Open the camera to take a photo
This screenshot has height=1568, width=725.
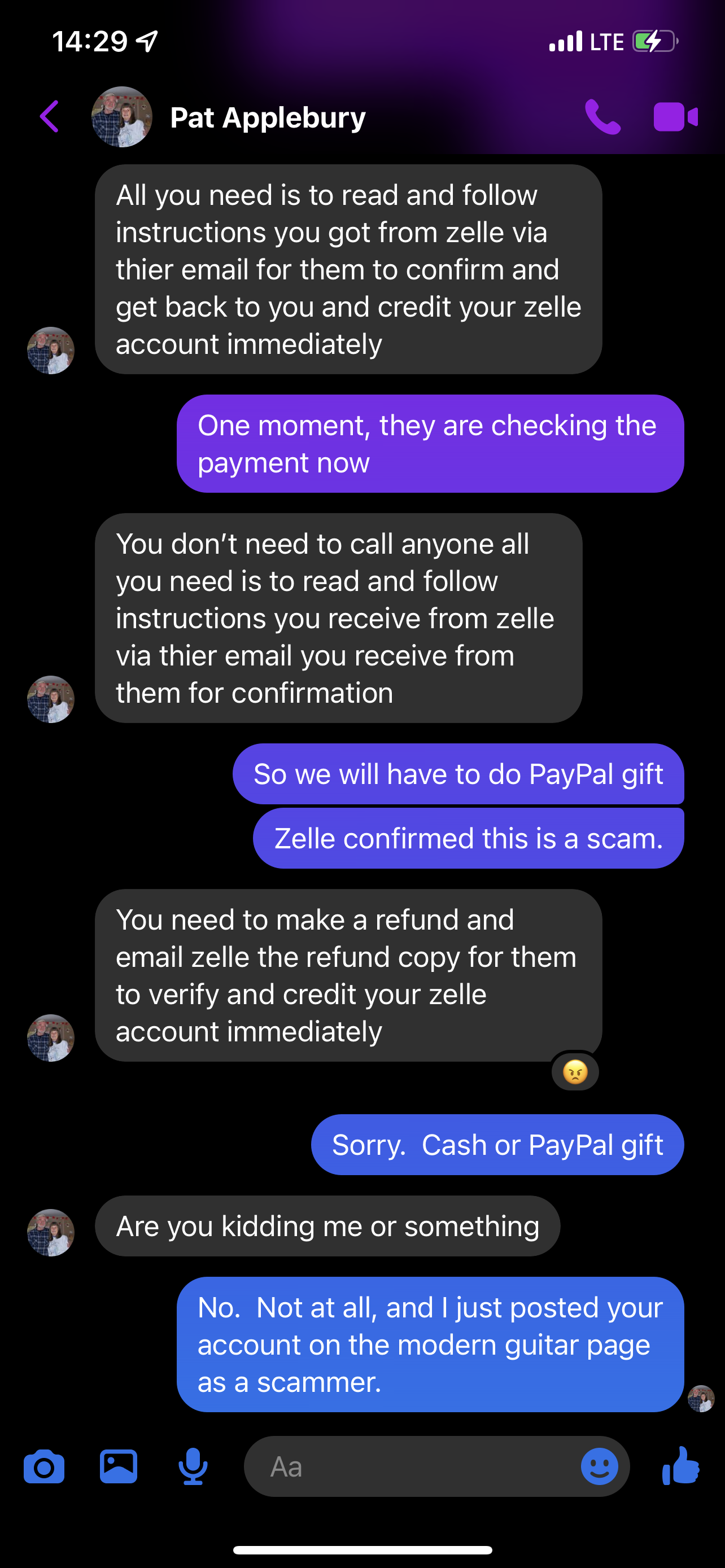(x=44, y=1467)
